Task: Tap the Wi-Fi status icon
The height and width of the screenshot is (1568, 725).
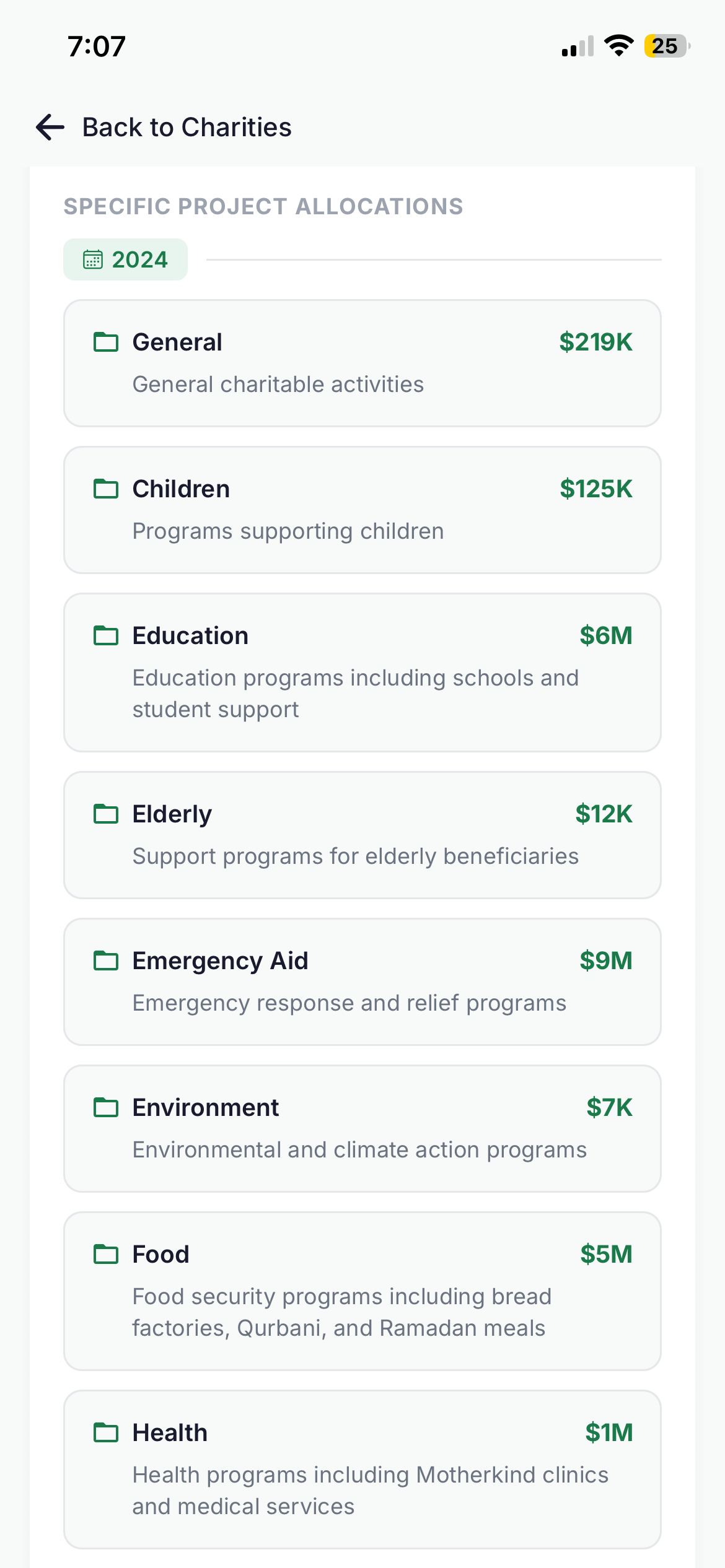Action: [x=618, y=45]
